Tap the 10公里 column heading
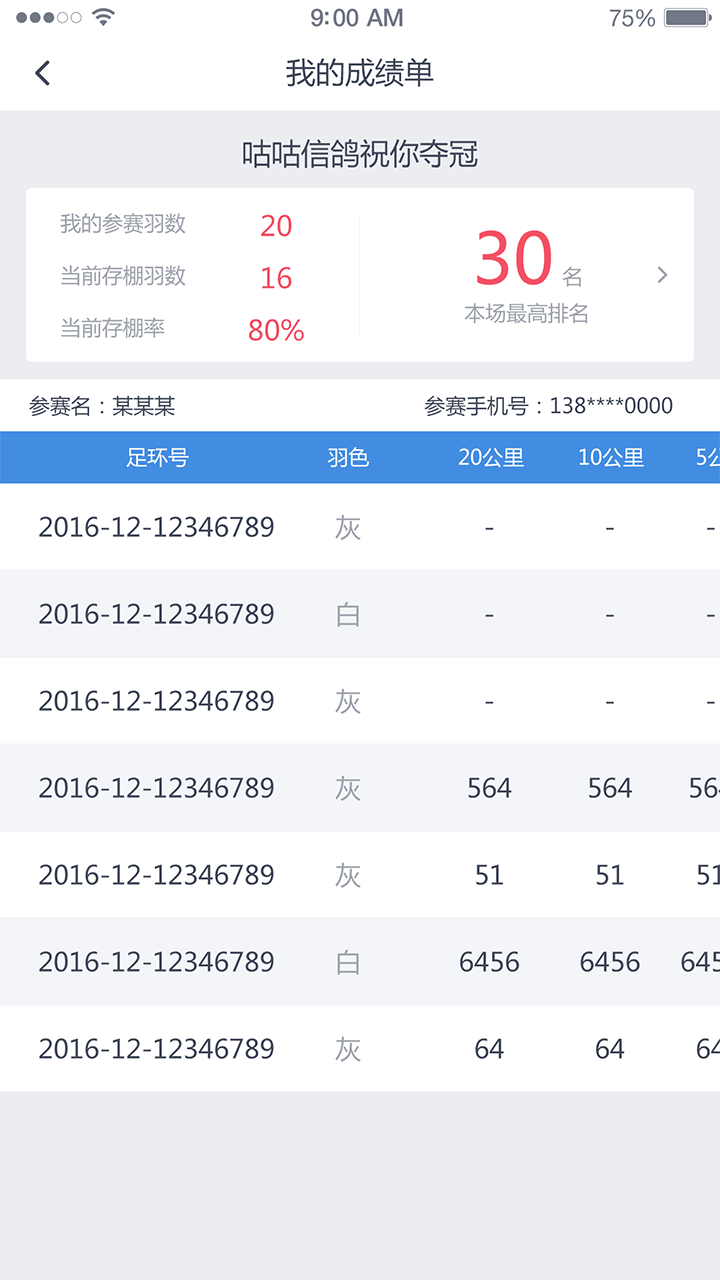 coord(611,457)
